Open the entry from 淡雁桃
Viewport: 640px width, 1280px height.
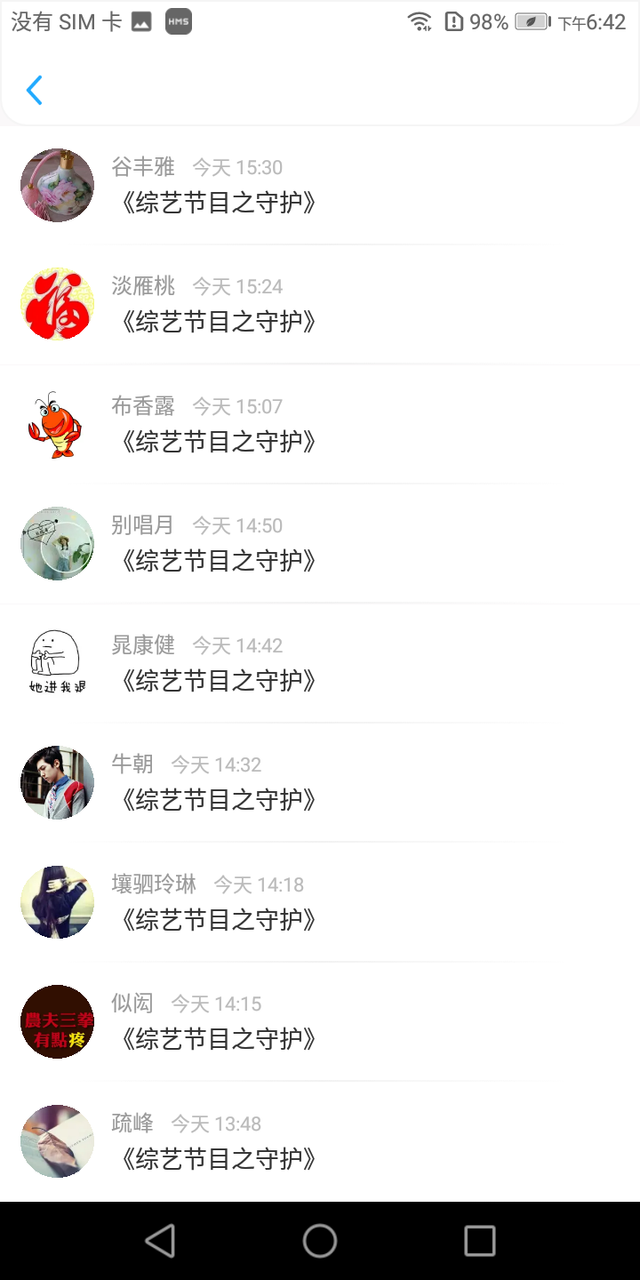click(x=320, y=305)
